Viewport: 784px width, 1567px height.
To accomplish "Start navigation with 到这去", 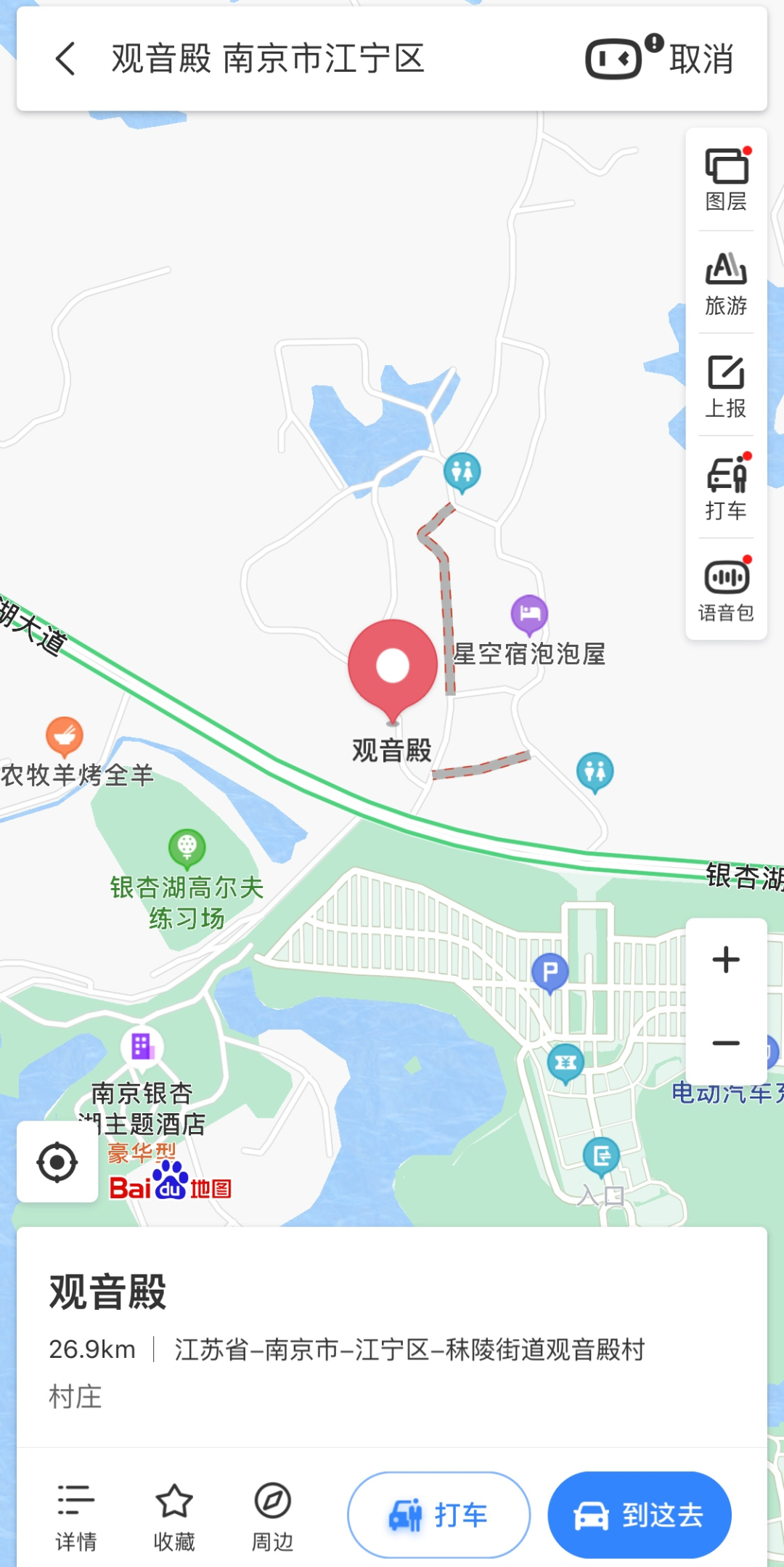I will point(640,1515).
